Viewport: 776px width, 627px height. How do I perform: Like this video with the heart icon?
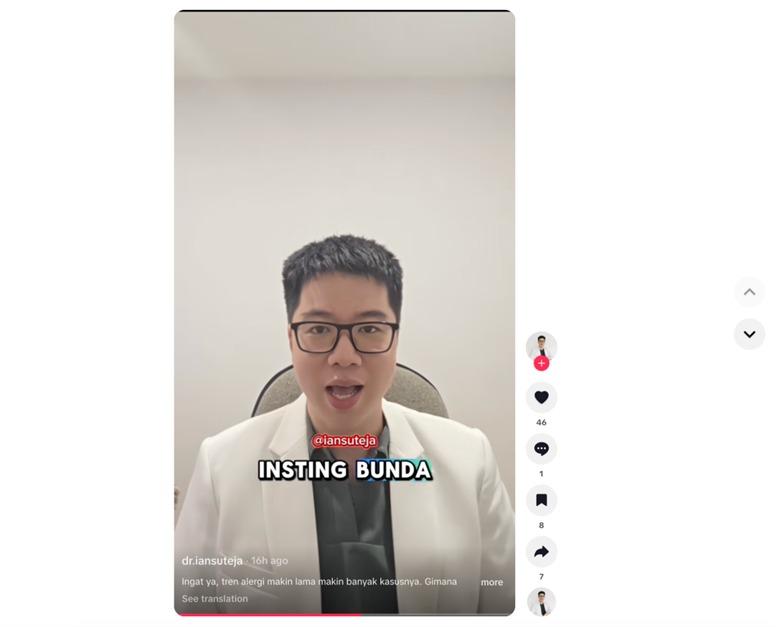pos(541,397)
